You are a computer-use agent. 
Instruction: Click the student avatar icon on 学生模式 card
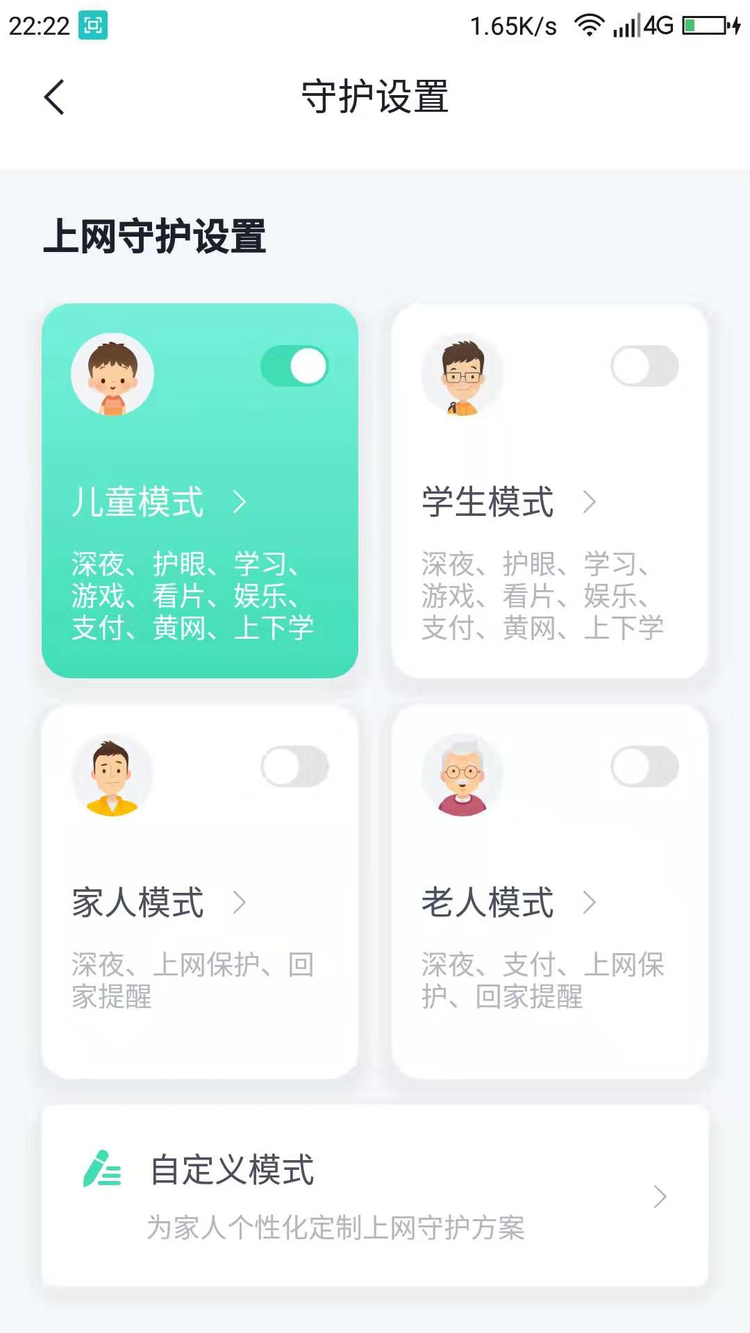(x=462, y=375)
